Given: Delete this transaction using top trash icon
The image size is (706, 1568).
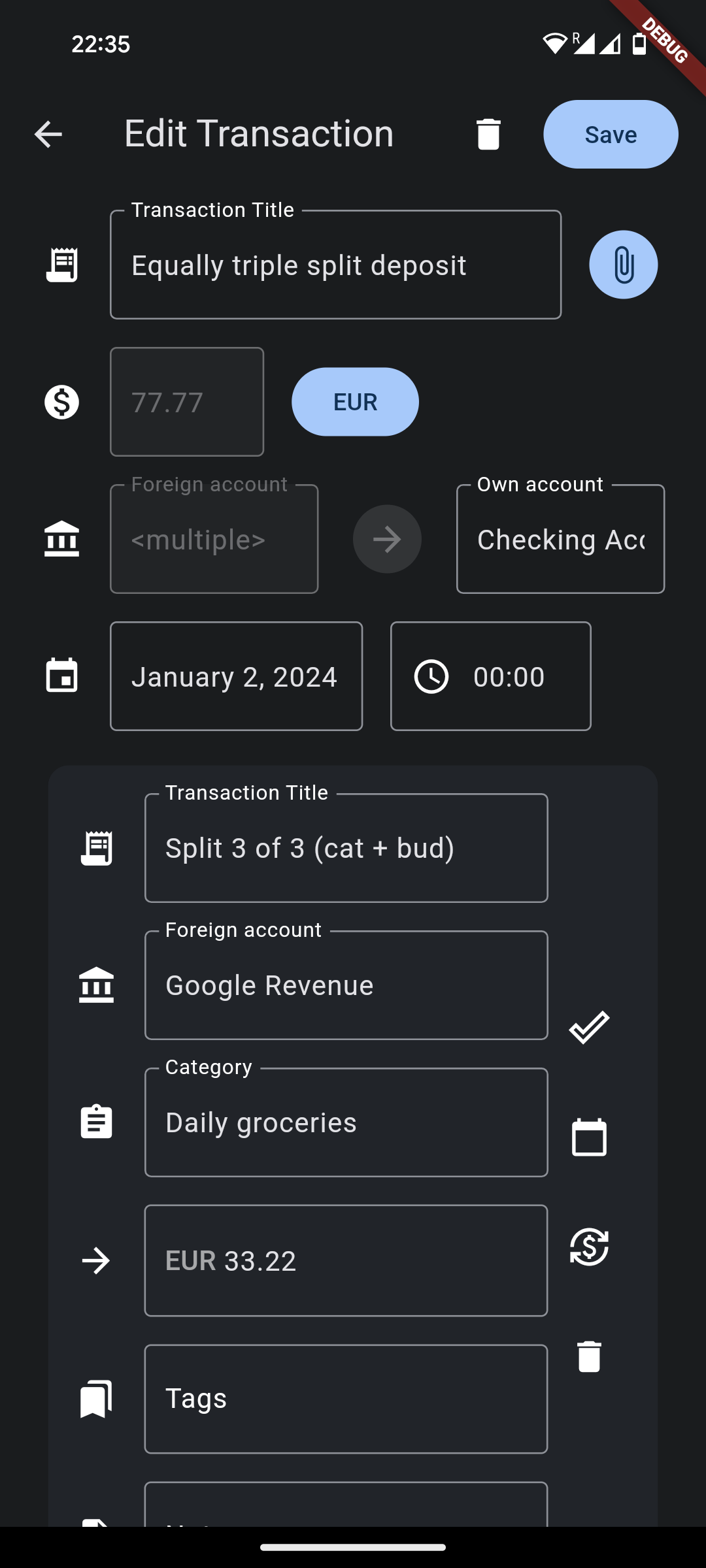Looking at the screenshot, I should [x=488, y=135].
